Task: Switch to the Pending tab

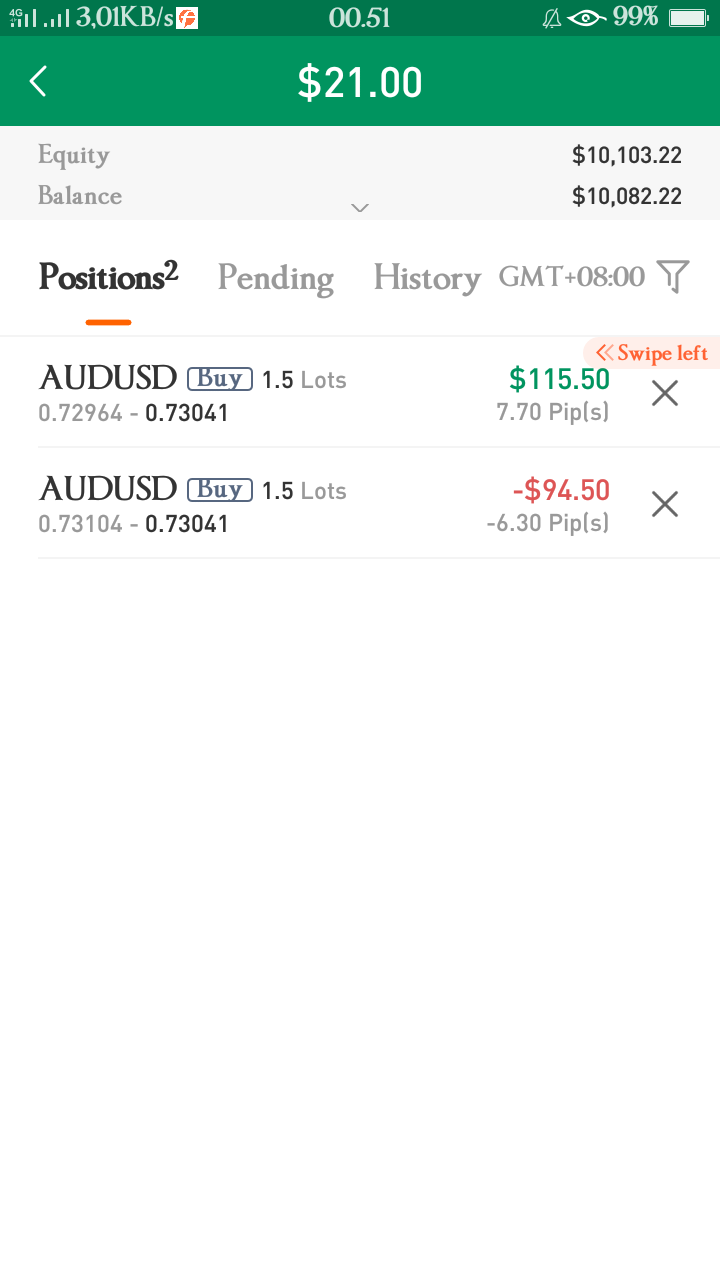Action: pos(276,278)
